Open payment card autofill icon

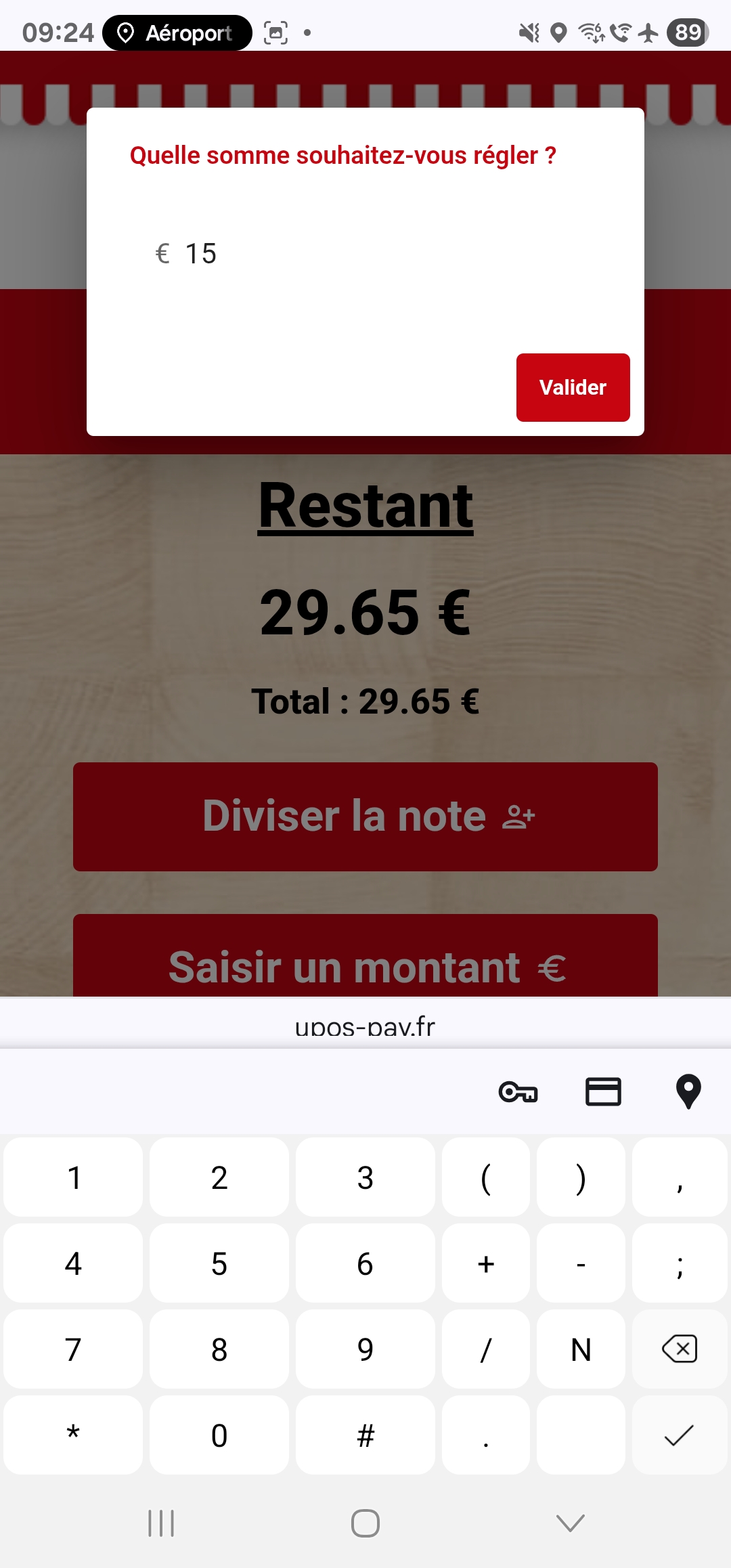click(603, 1091)
